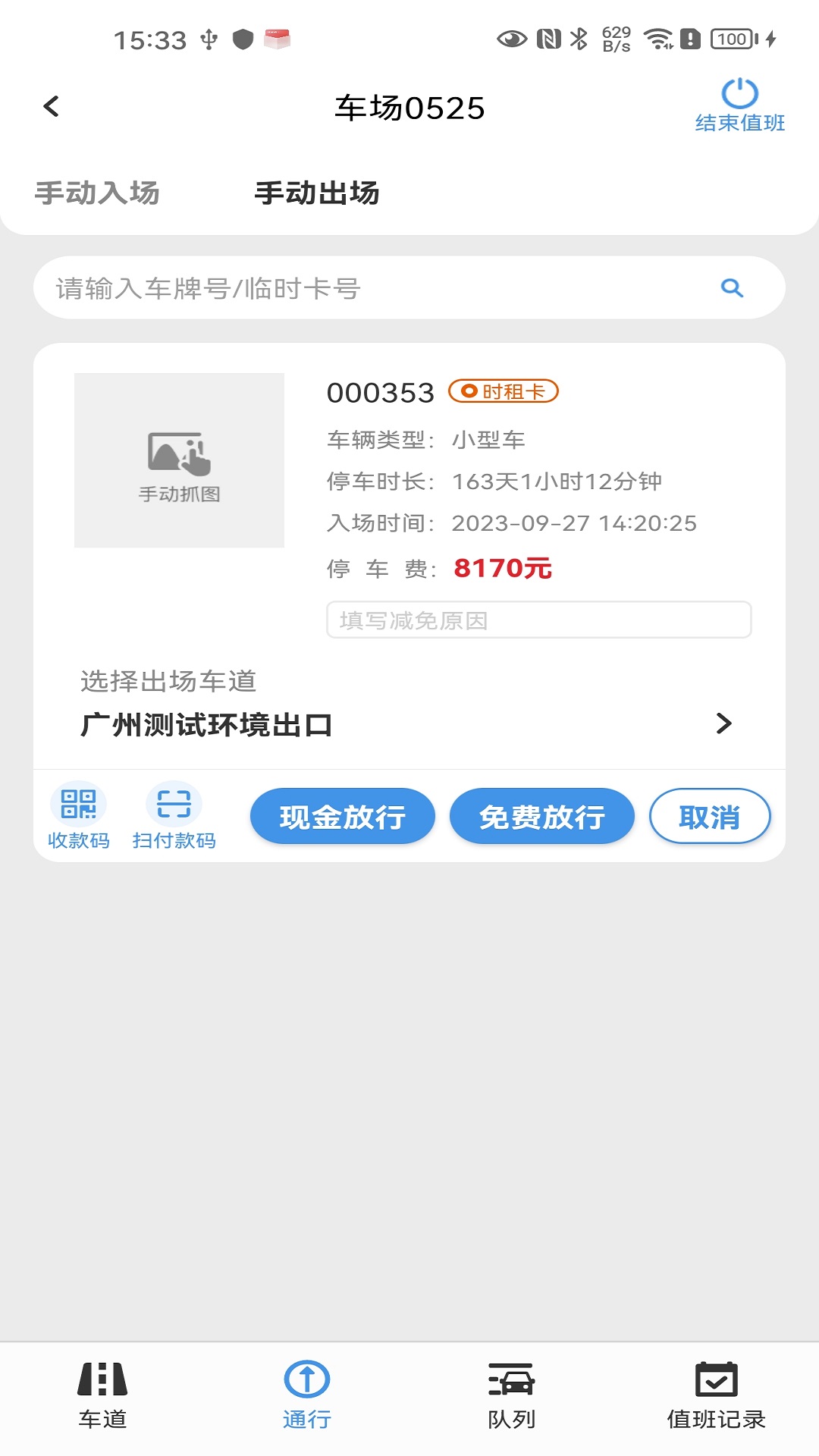Screen dimensions: 819x1456
Task: Enter a reason in 填写减免原因 field
Action: (538, 620)
